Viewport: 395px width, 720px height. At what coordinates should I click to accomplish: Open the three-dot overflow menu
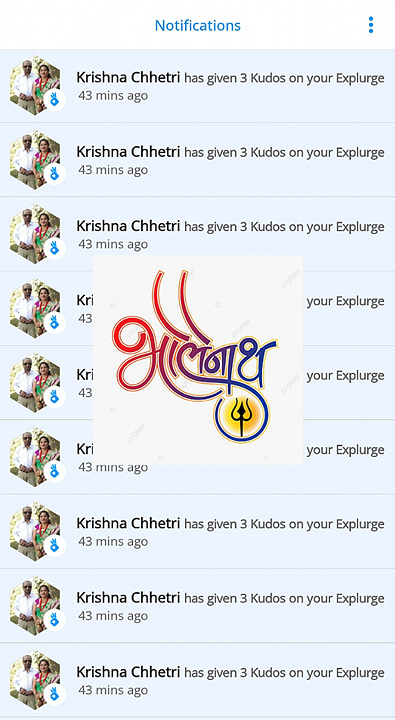pos(371,25)
